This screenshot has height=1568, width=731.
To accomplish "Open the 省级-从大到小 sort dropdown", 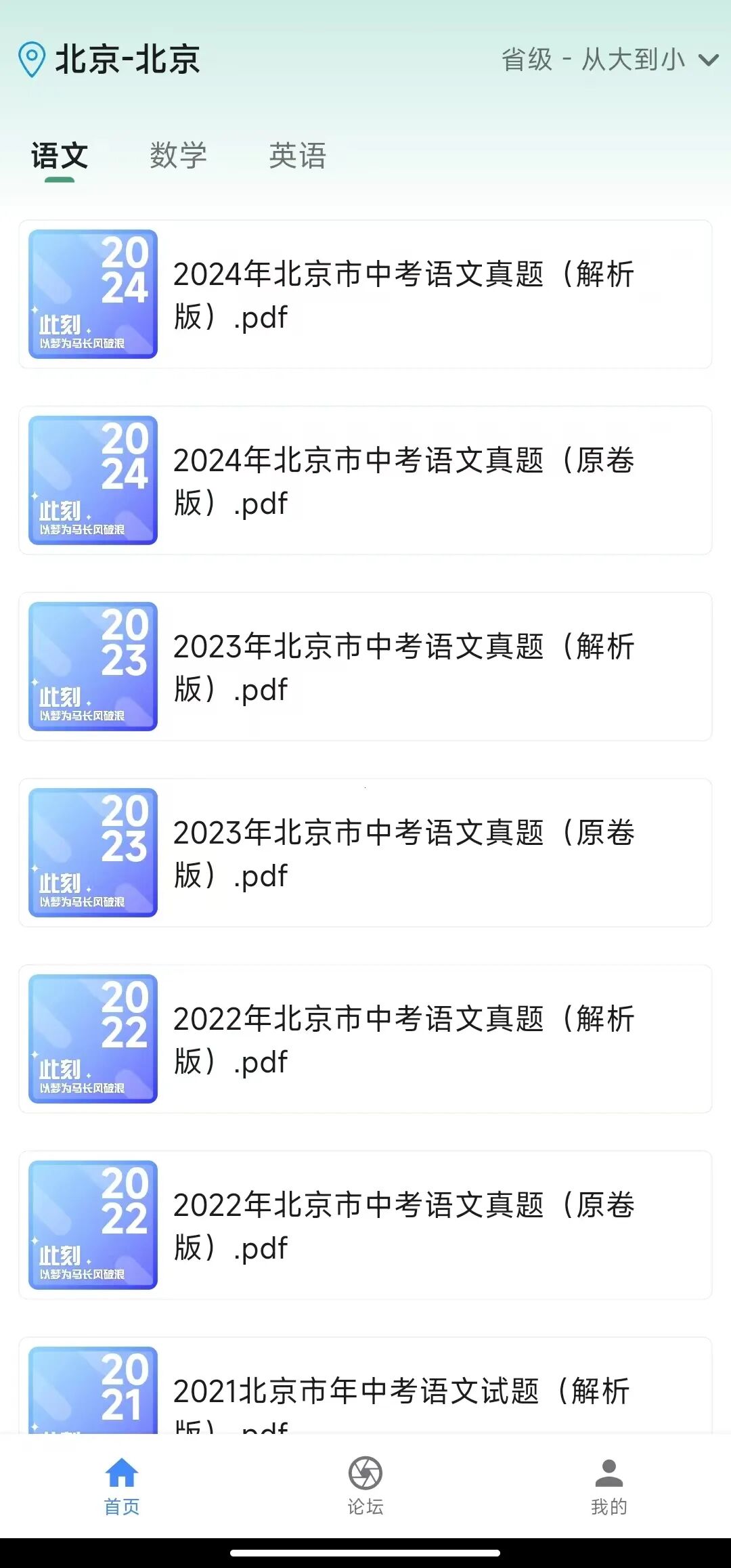I will tap(609, 60).
